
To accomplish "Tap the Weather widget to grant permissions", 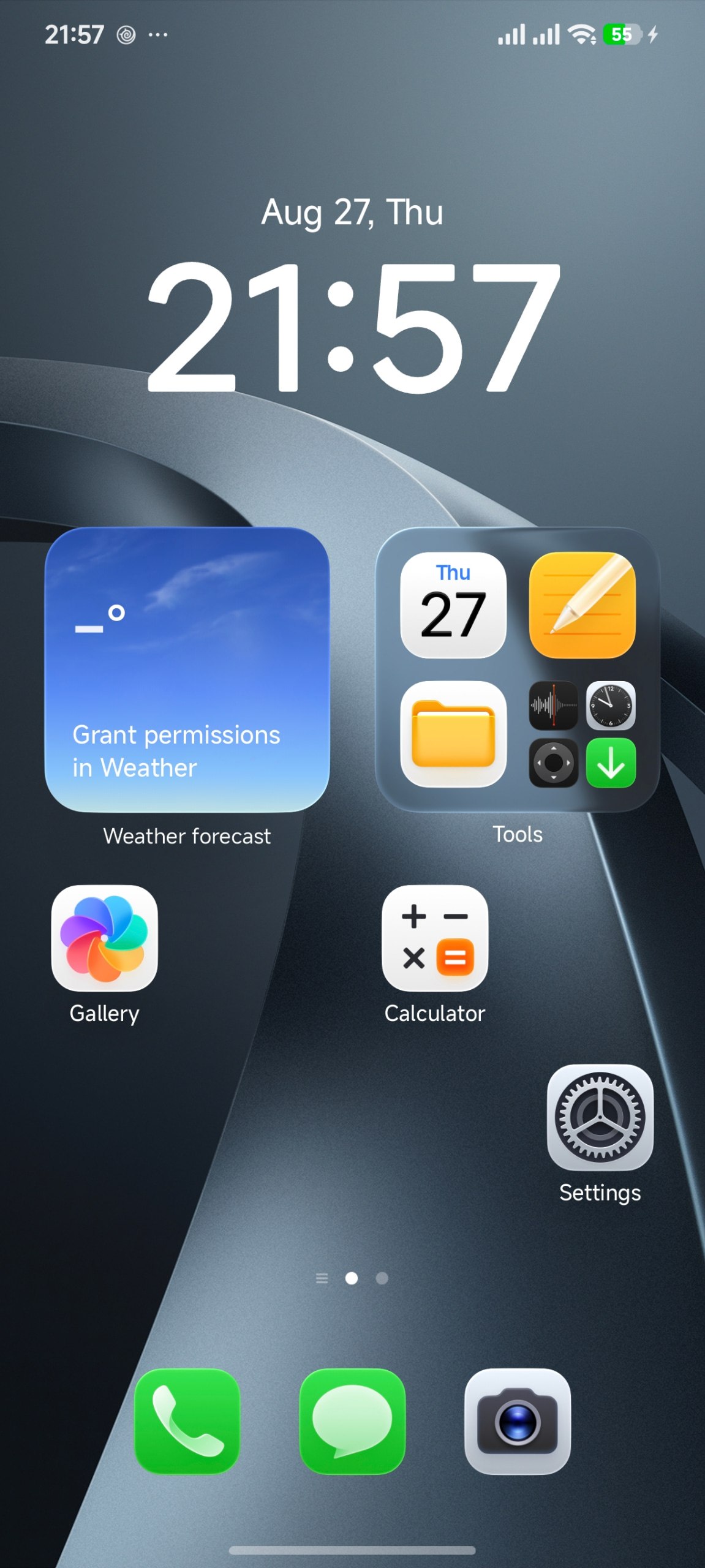I will pyautogui.click(x=187, y=669).
